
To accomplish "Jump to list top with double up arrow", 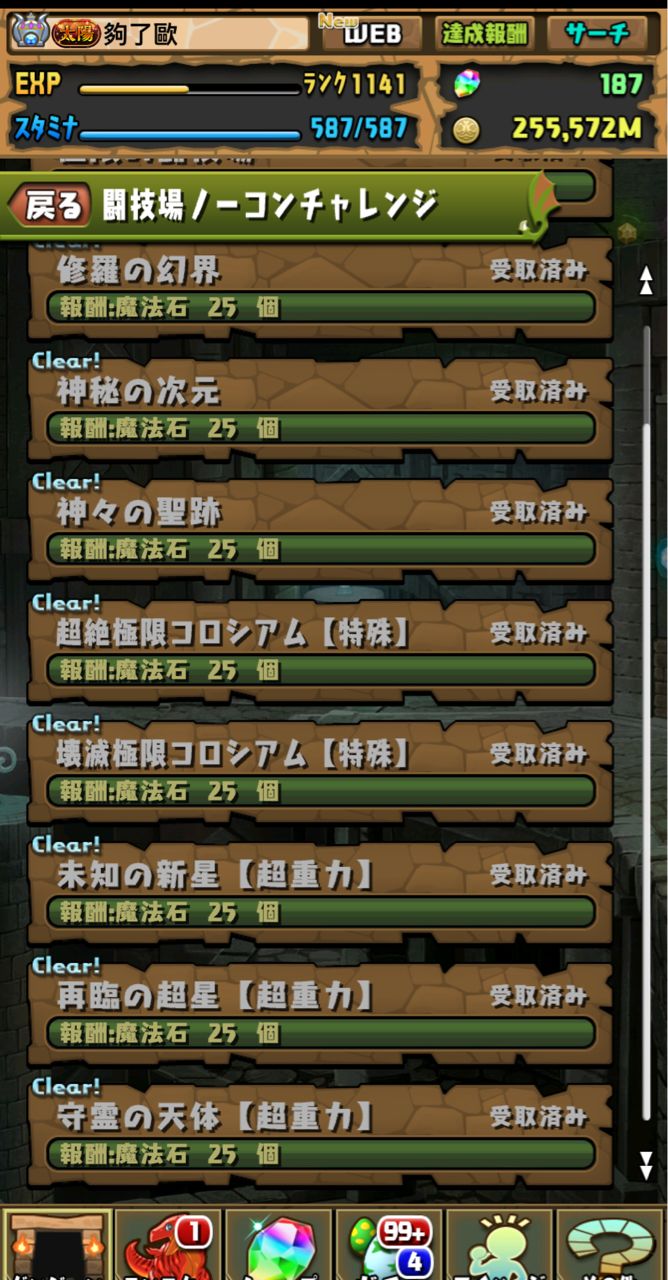I will [646, 281].
